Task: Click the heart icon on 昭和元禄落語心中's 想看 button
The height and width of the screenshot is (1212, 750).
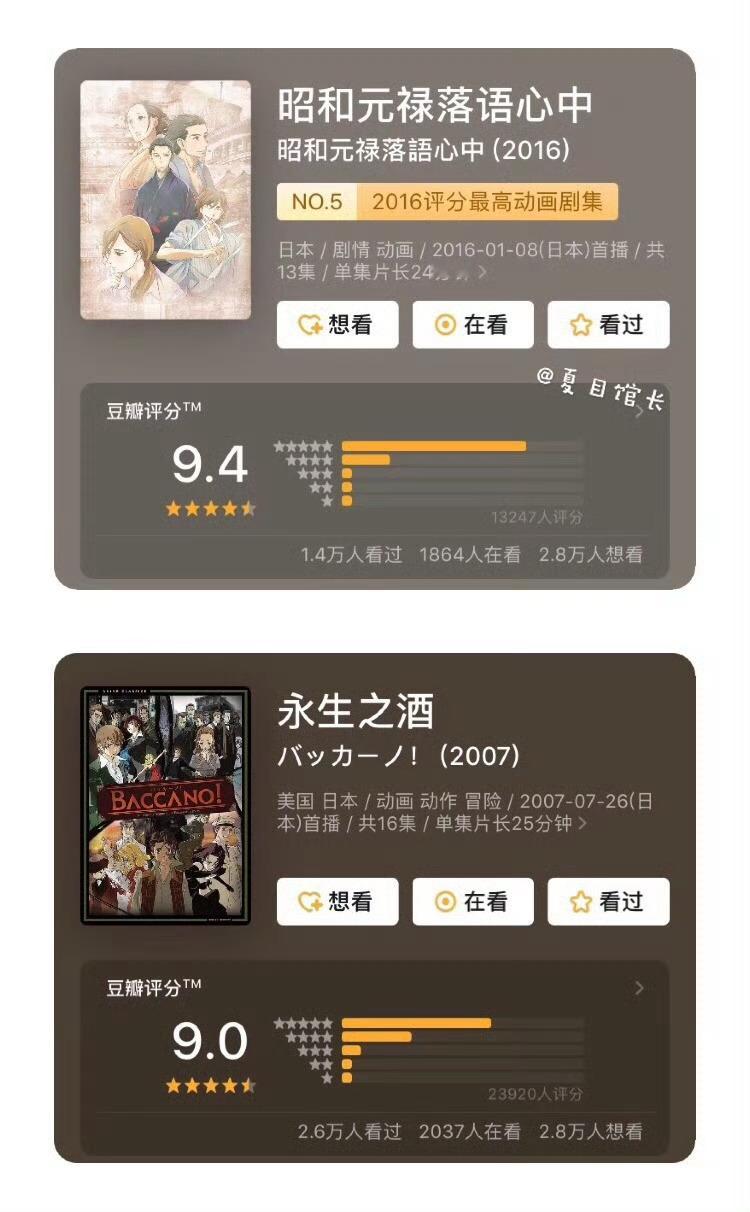Action: tap(311, 323)
